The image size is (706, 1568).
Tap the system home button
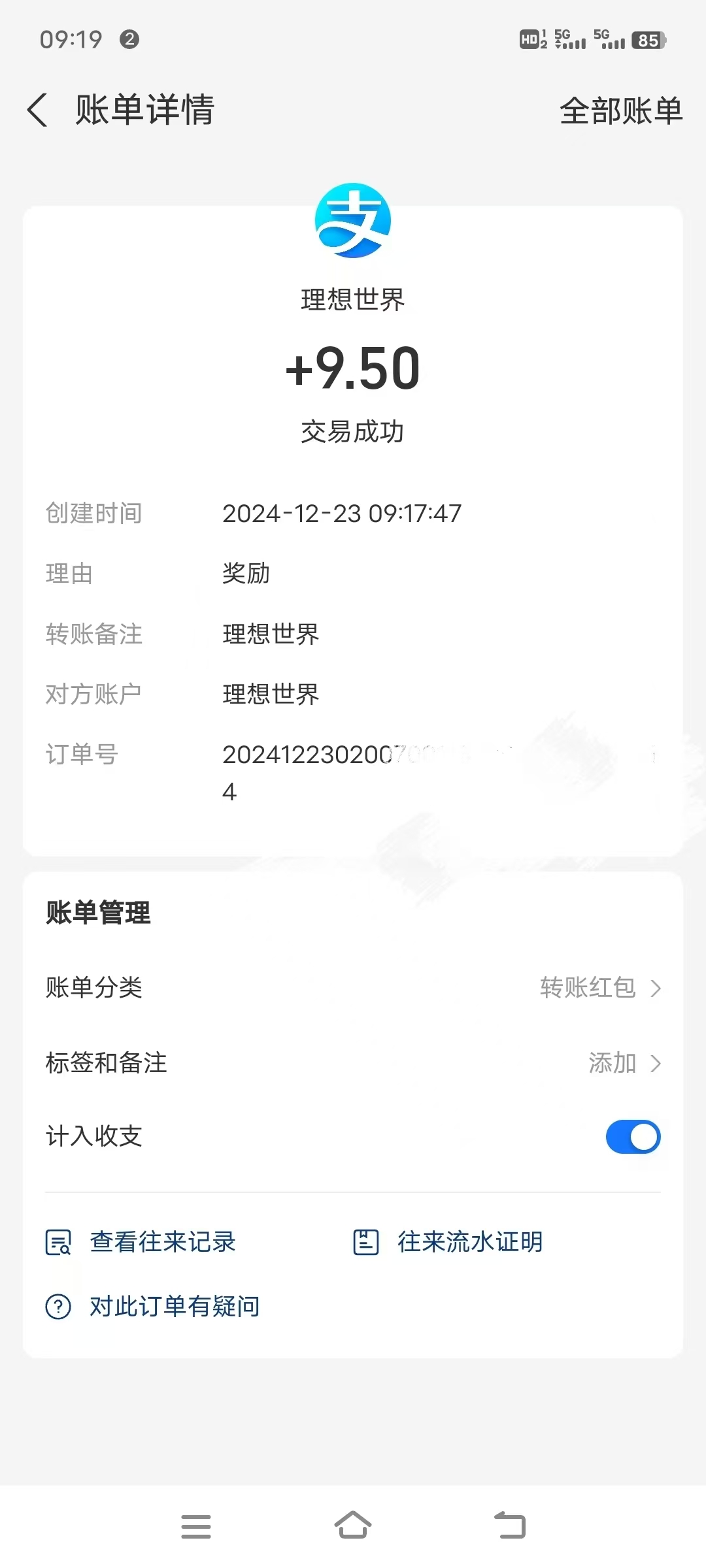point(353,1526)
